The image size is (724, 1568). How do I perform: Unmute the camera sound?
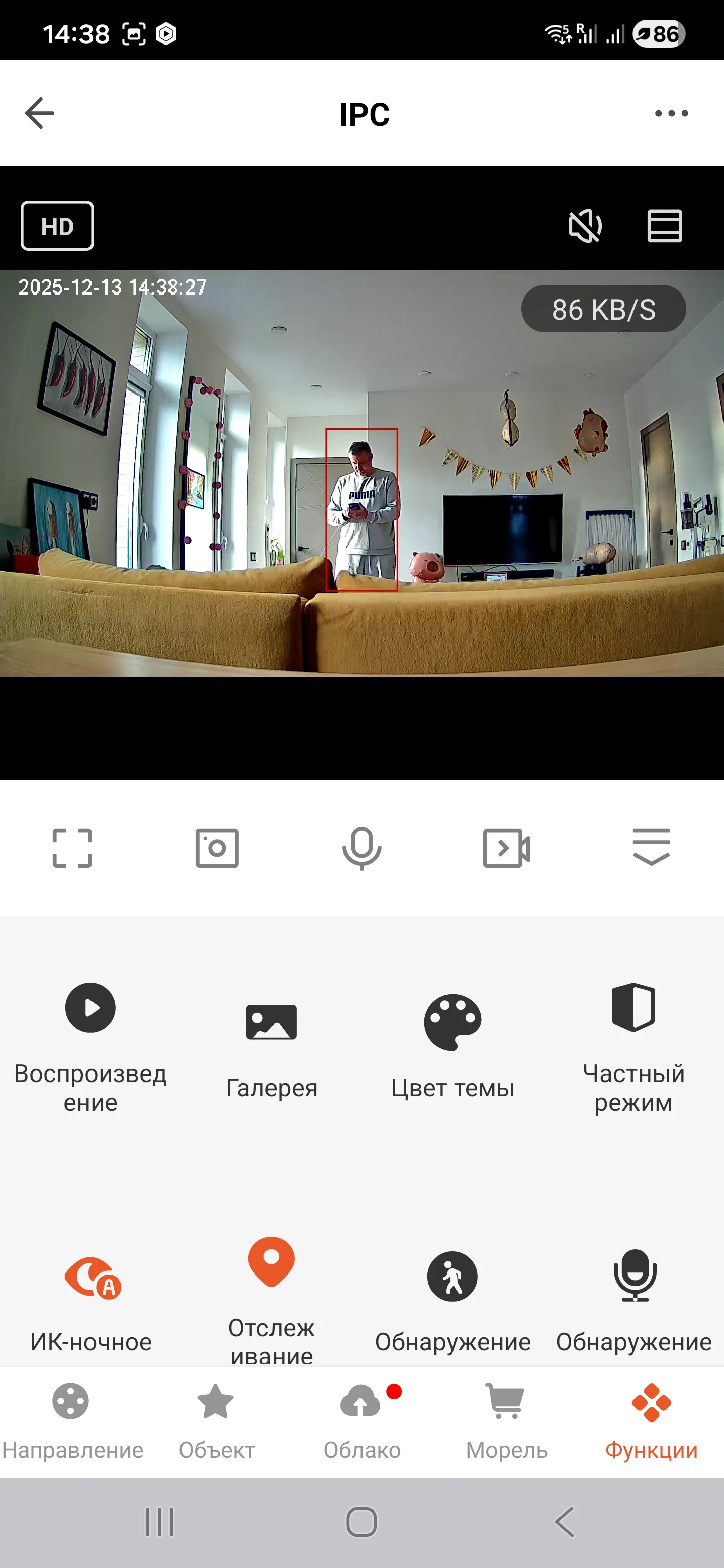[x=585, y=226]
